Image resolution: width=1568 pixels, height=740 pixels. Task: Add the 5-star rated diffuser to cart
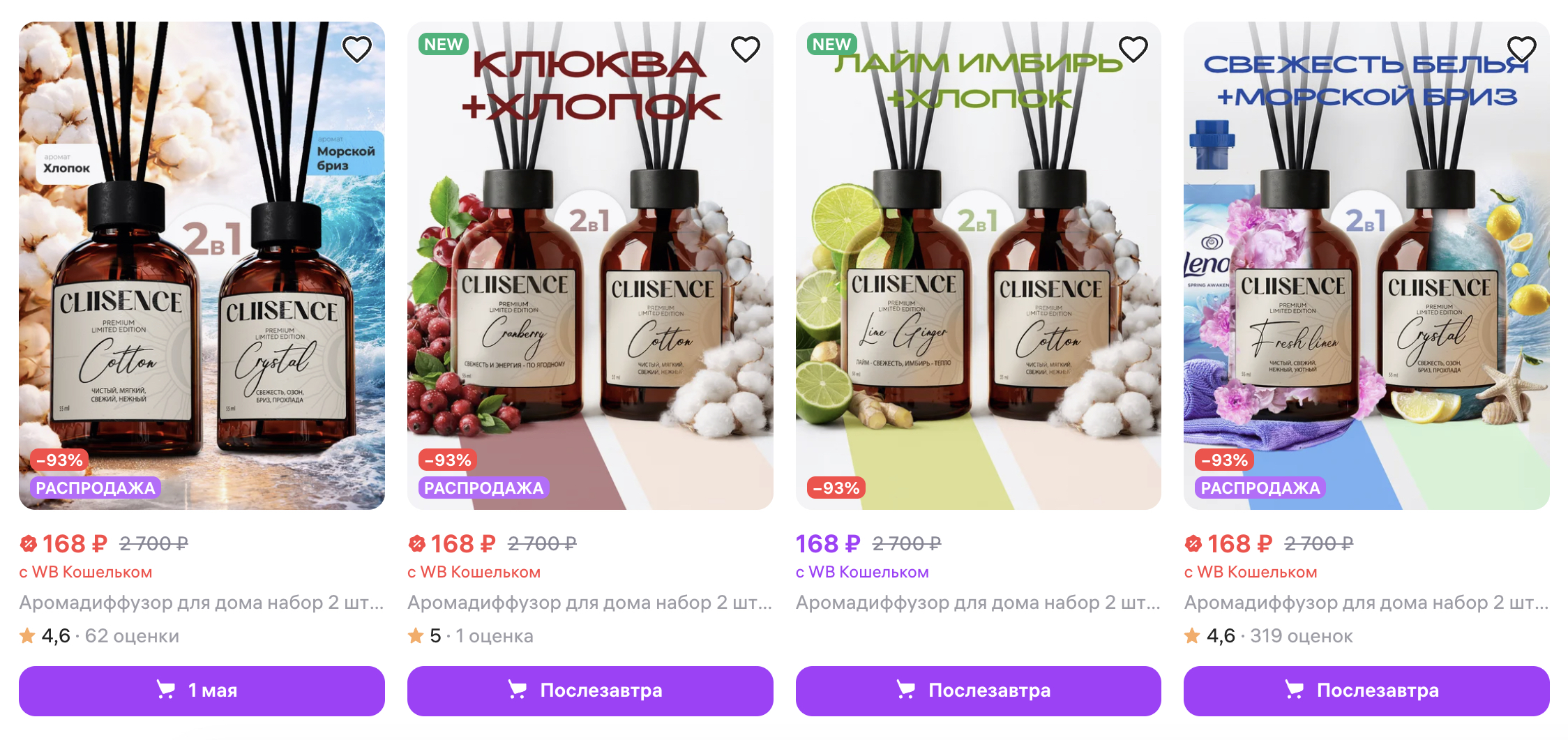click(x=590, y=690)
